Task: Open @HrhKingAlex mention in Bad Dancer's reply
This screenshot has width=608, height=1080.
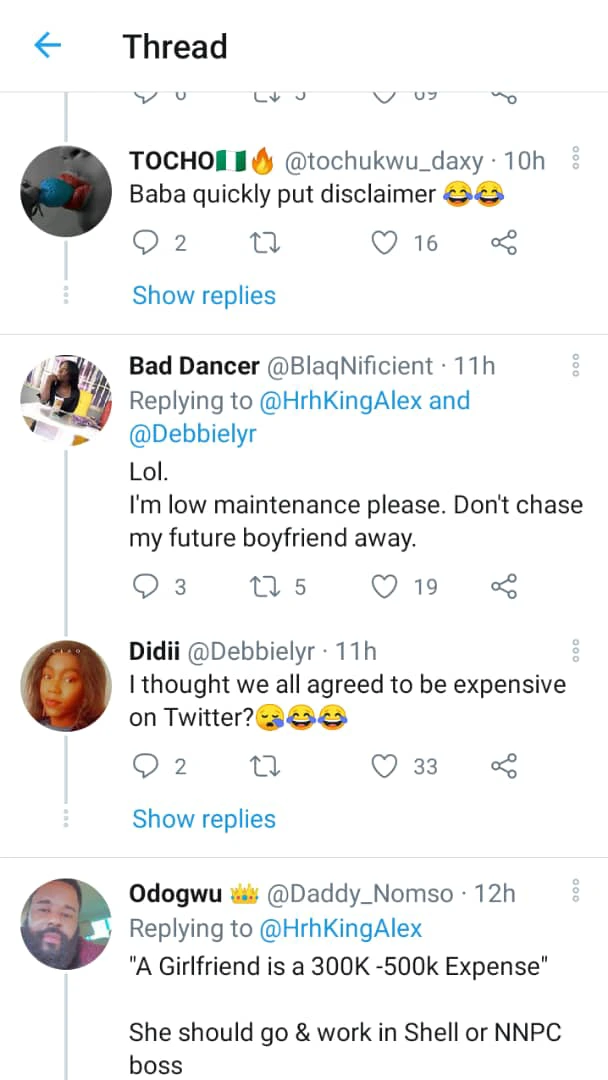Action: 339,401
